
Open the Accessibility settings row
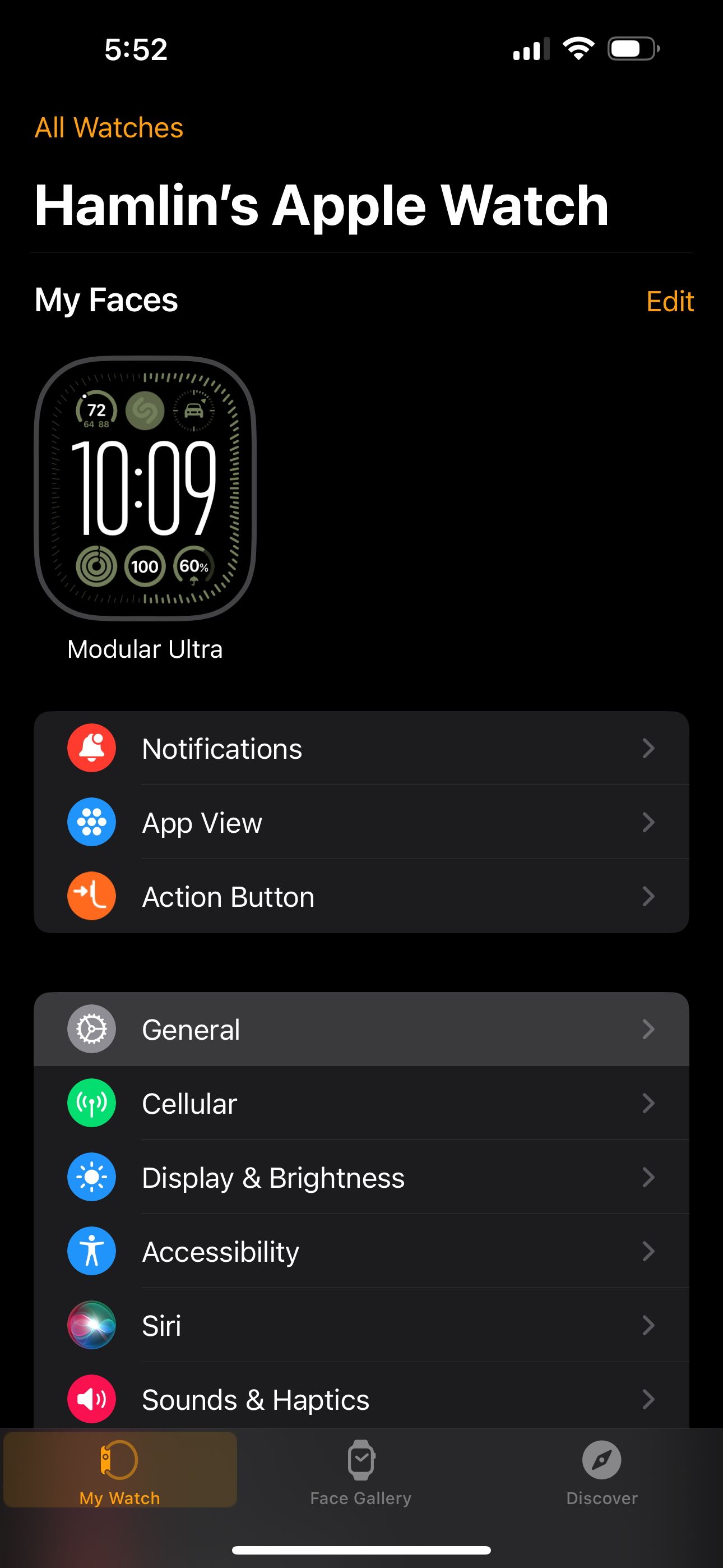click(361, 1251)
